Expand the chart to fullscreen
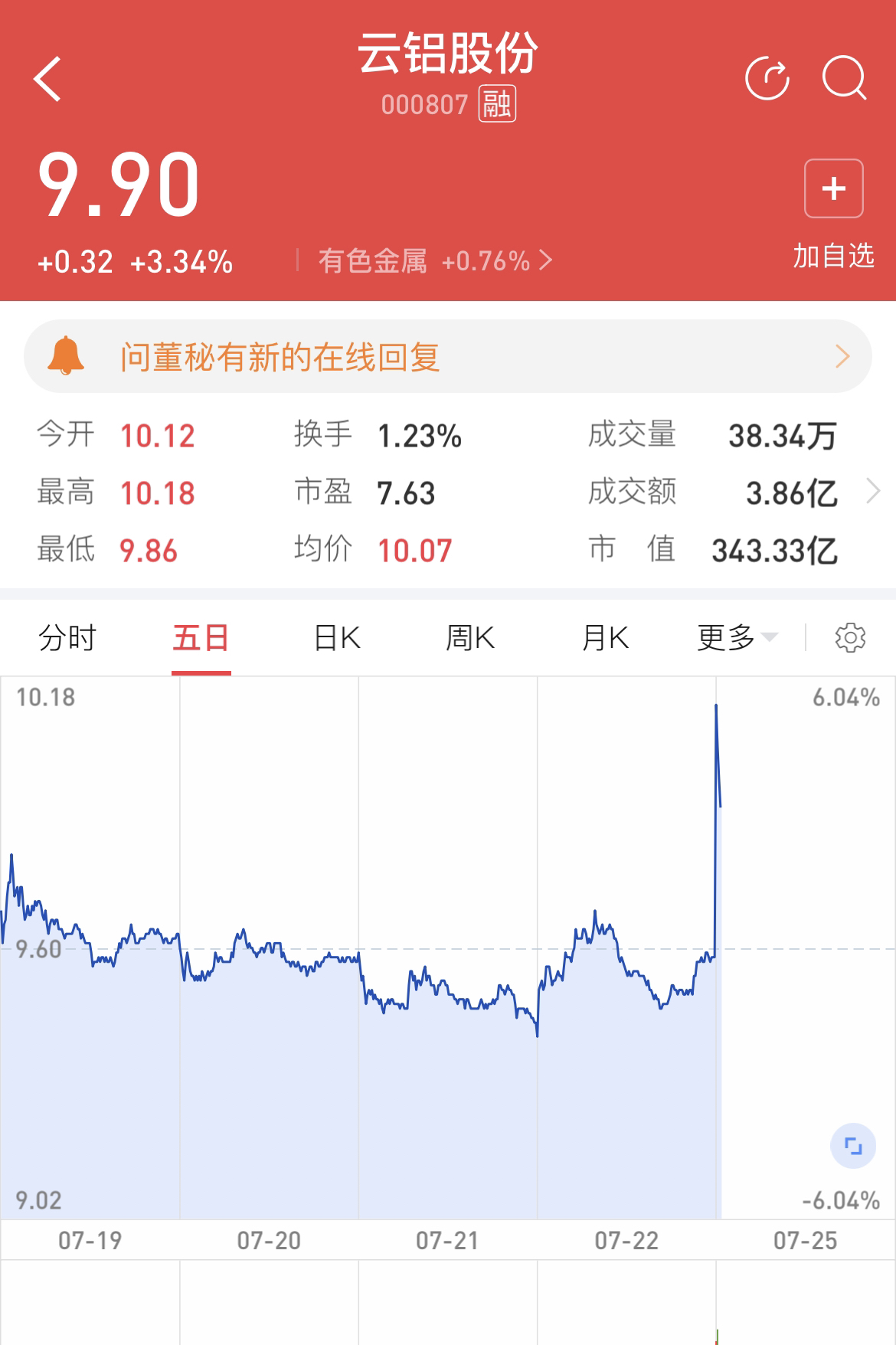The width and height of the screenshot is (896, 1345). (852, 1146)
